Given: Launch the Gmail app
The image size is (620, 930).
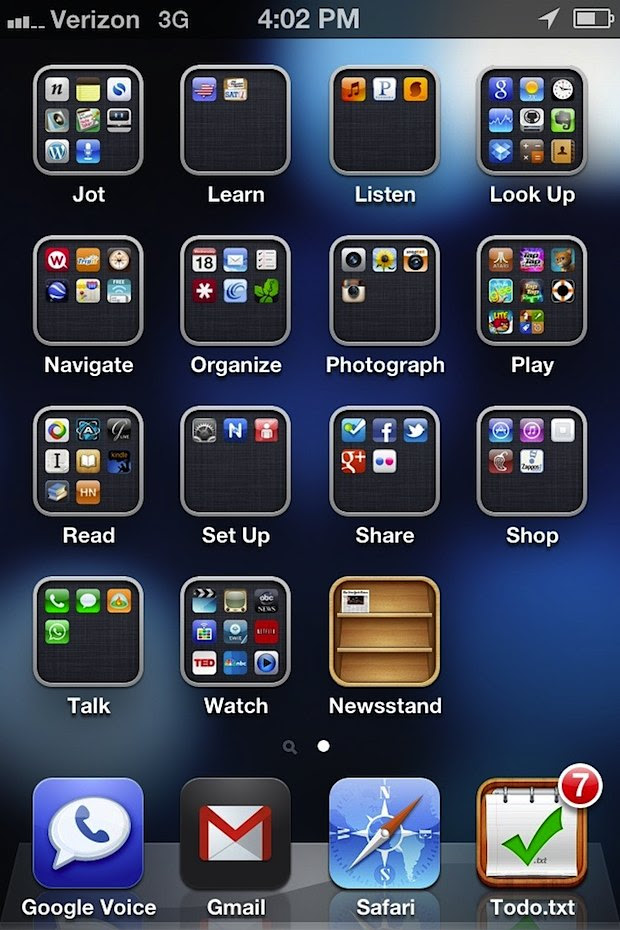Looking at the screenshot, I should click(x=236, y=833).
